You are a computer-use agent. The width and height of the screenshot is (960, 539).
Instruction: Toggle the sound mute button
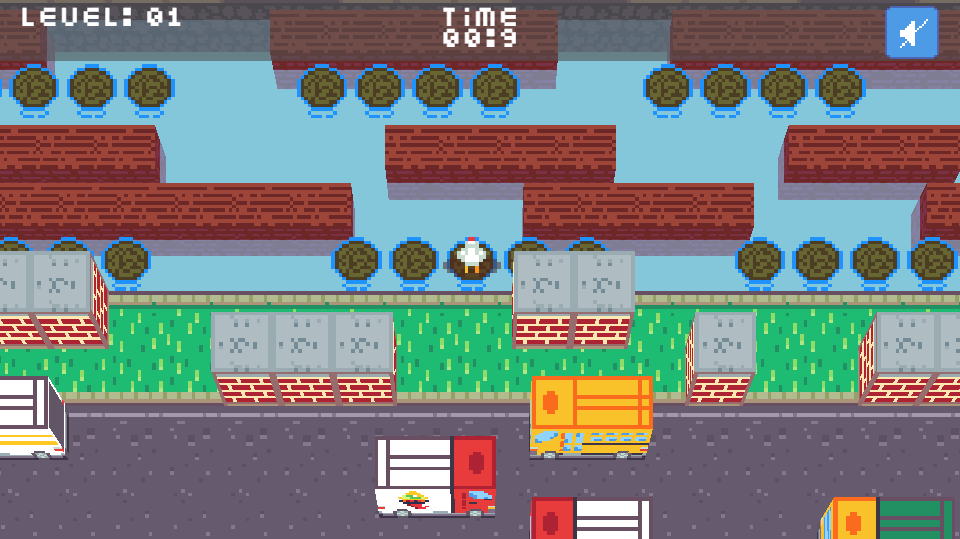(911, 33)
